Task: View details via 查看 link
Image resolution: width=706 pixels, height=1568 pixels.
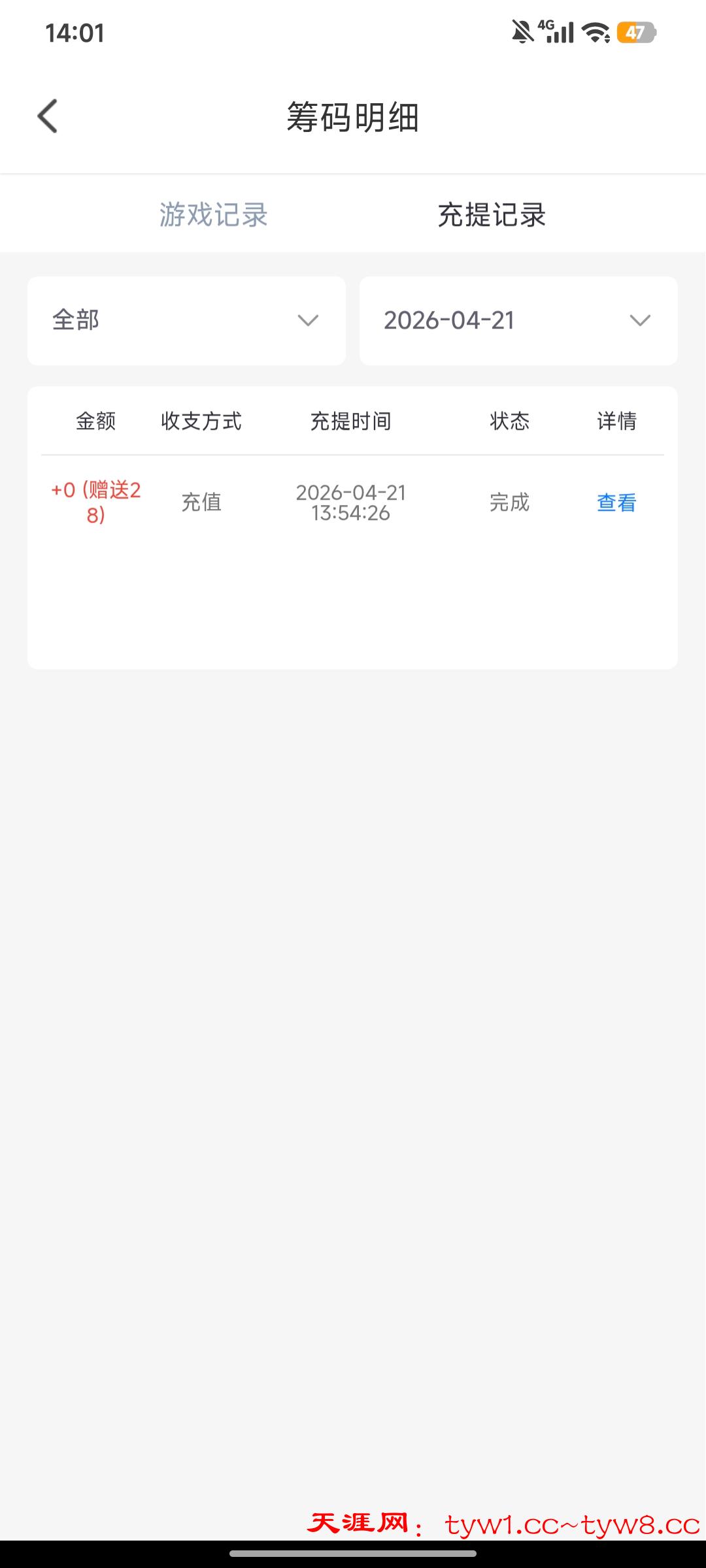Action: (x=616, y=502)
